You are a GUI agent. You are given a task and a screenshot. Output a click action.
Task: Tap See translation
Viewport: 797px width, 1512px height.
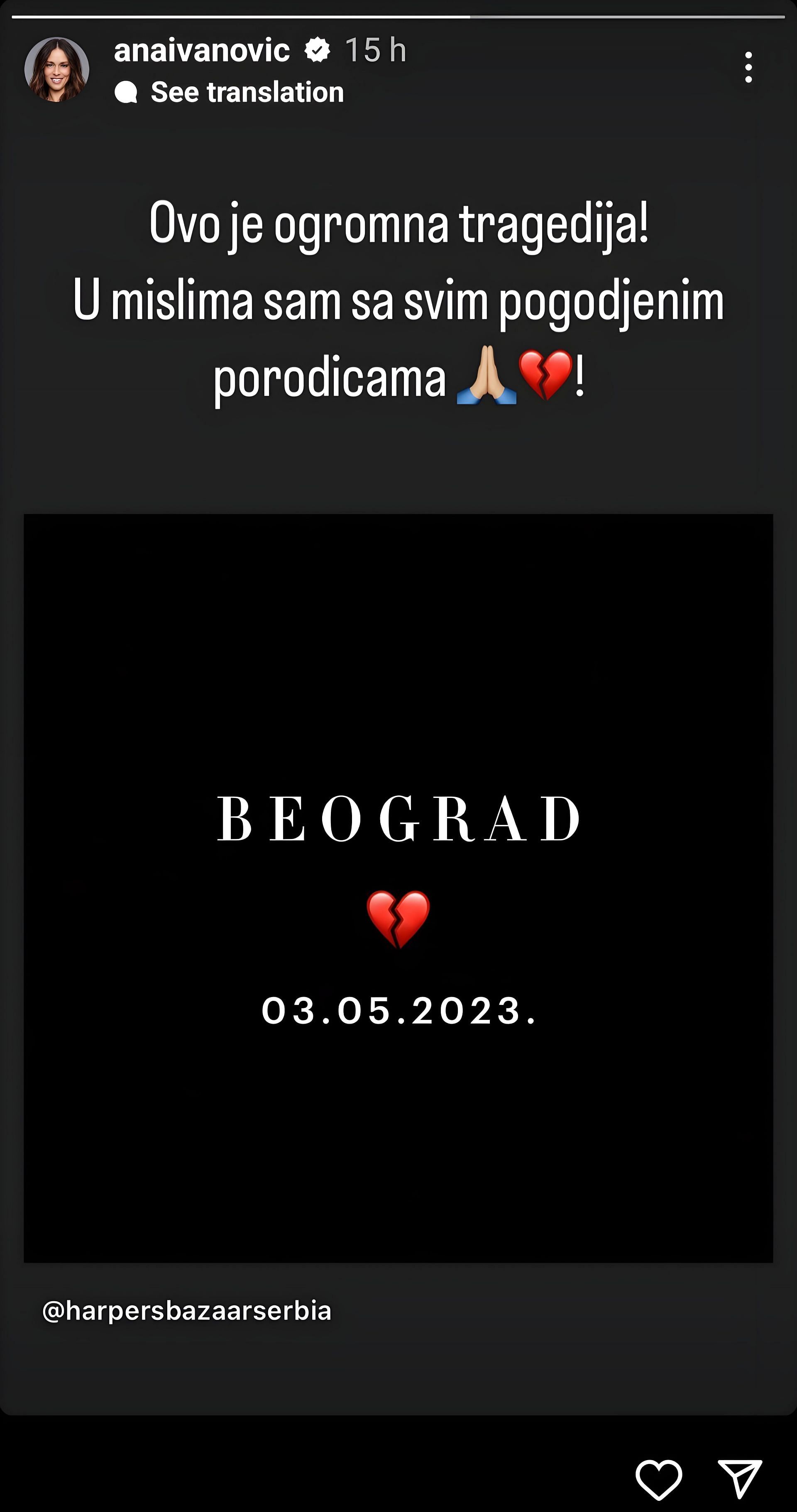[247, 92]
